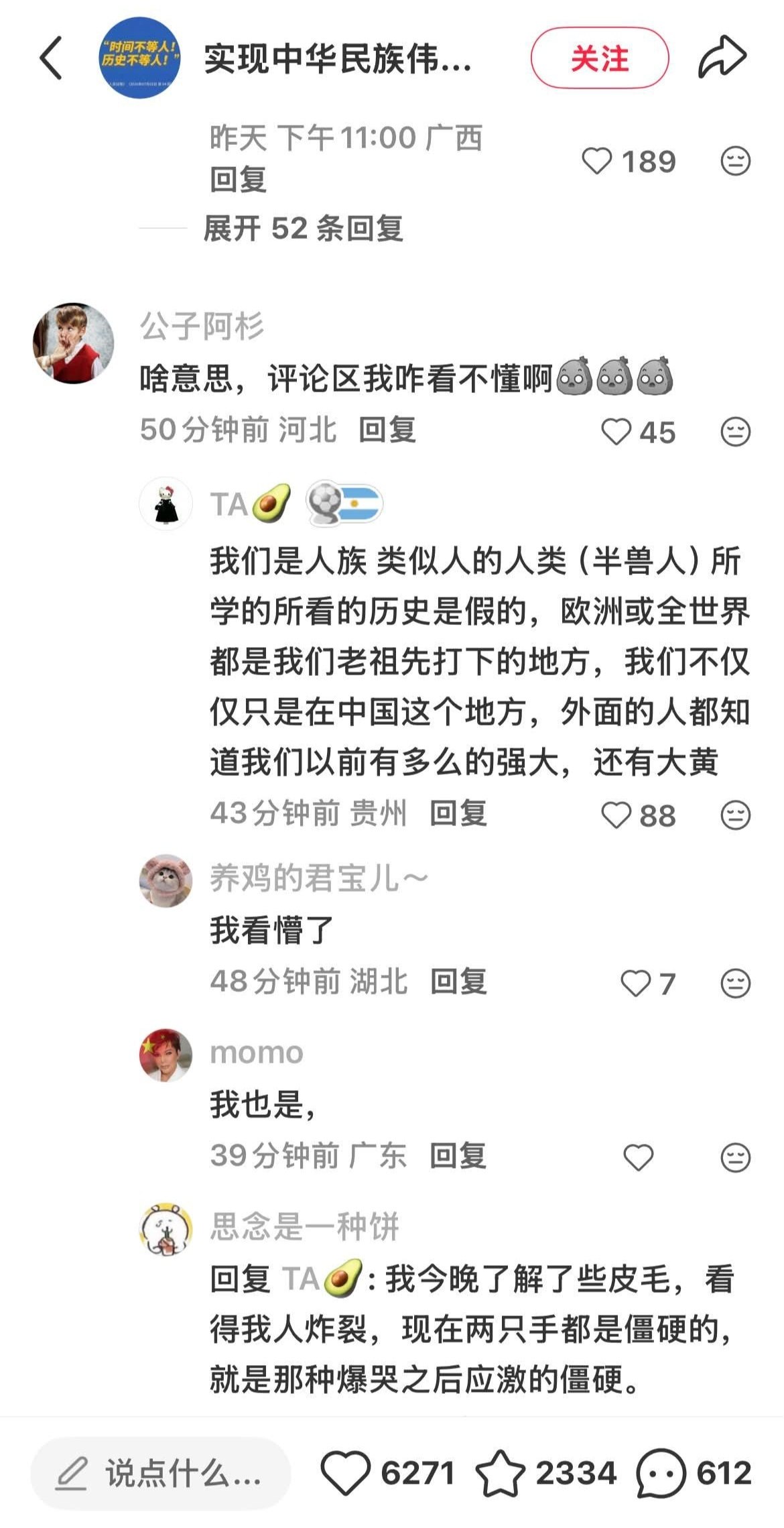
Task: Reply to 公子阿杉's comment
Action: pos(387,430)
